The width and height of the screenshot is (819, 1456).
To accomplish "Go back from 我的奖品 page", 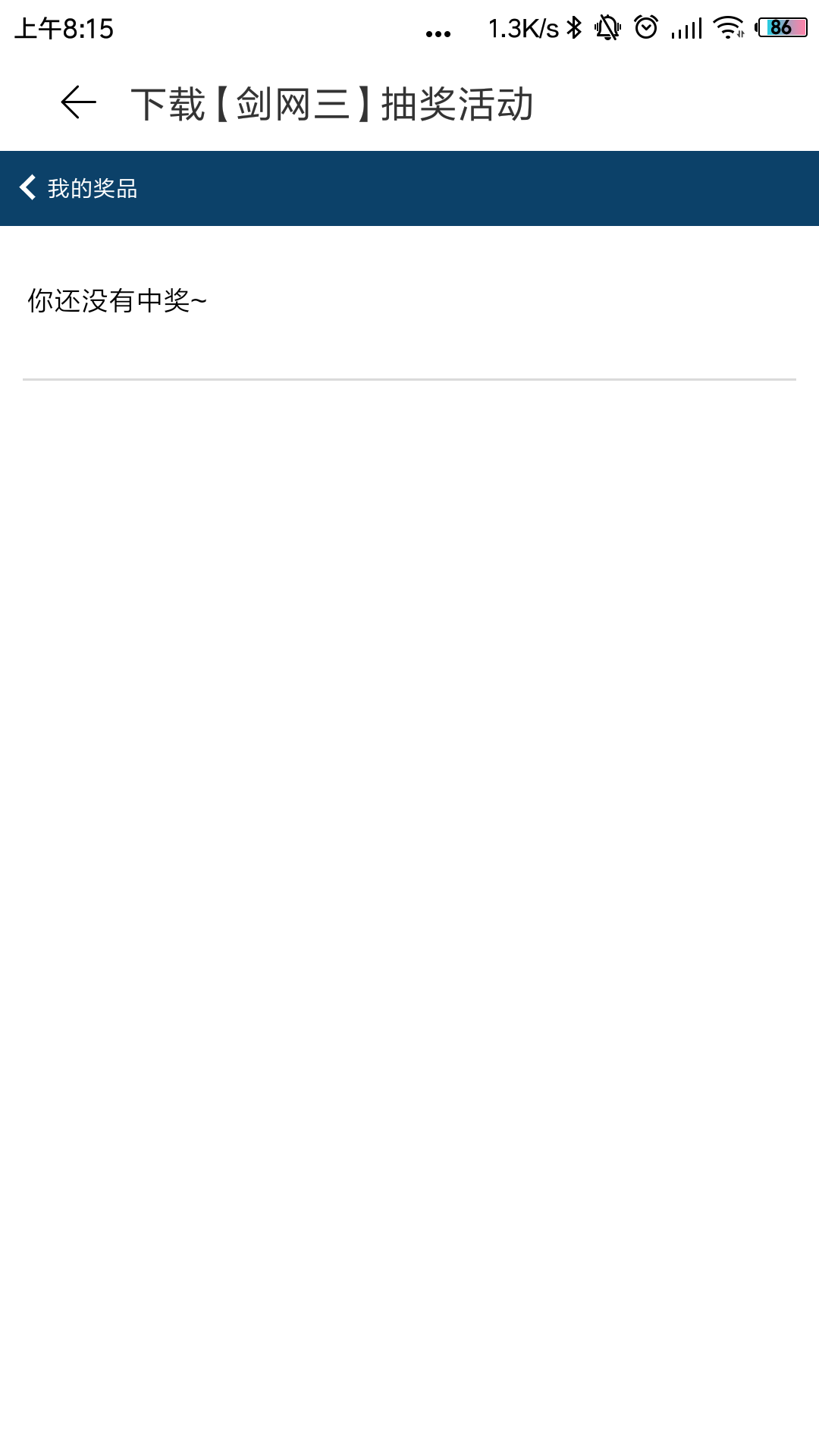I will [29, 187].
